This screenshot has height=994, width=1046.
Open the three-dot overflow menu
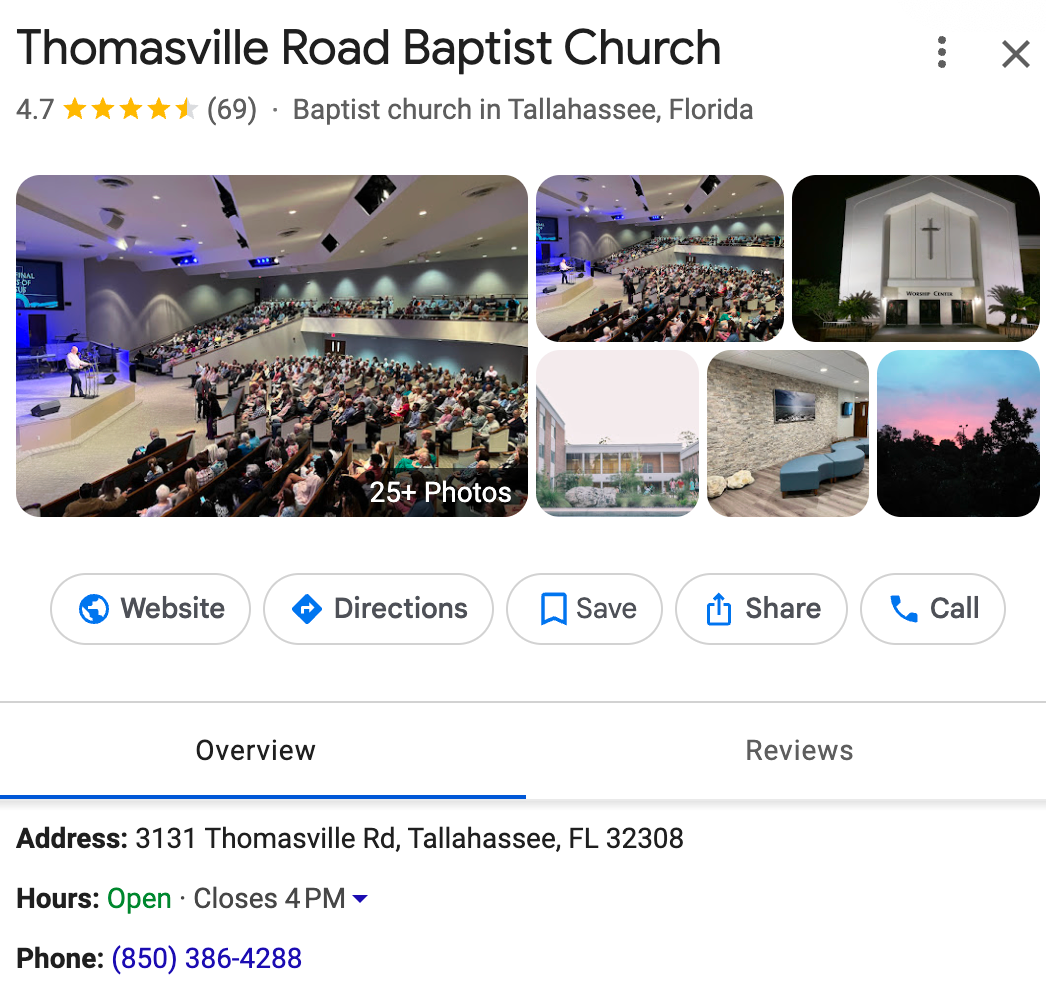click(941, 53)
